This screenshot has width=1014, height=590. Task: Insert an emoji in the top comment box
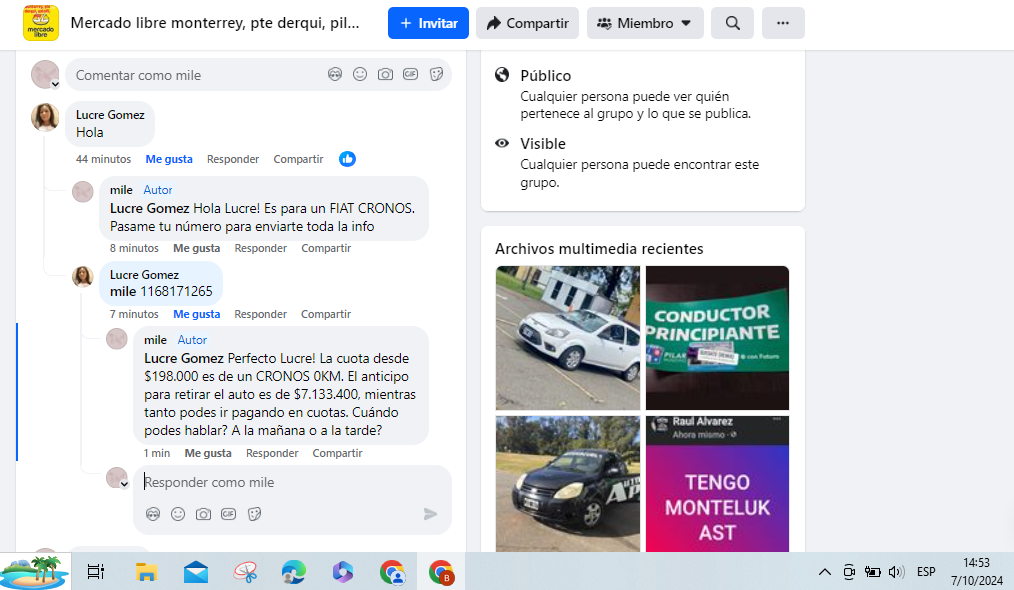pyautogui.click(x=360, y=75)
